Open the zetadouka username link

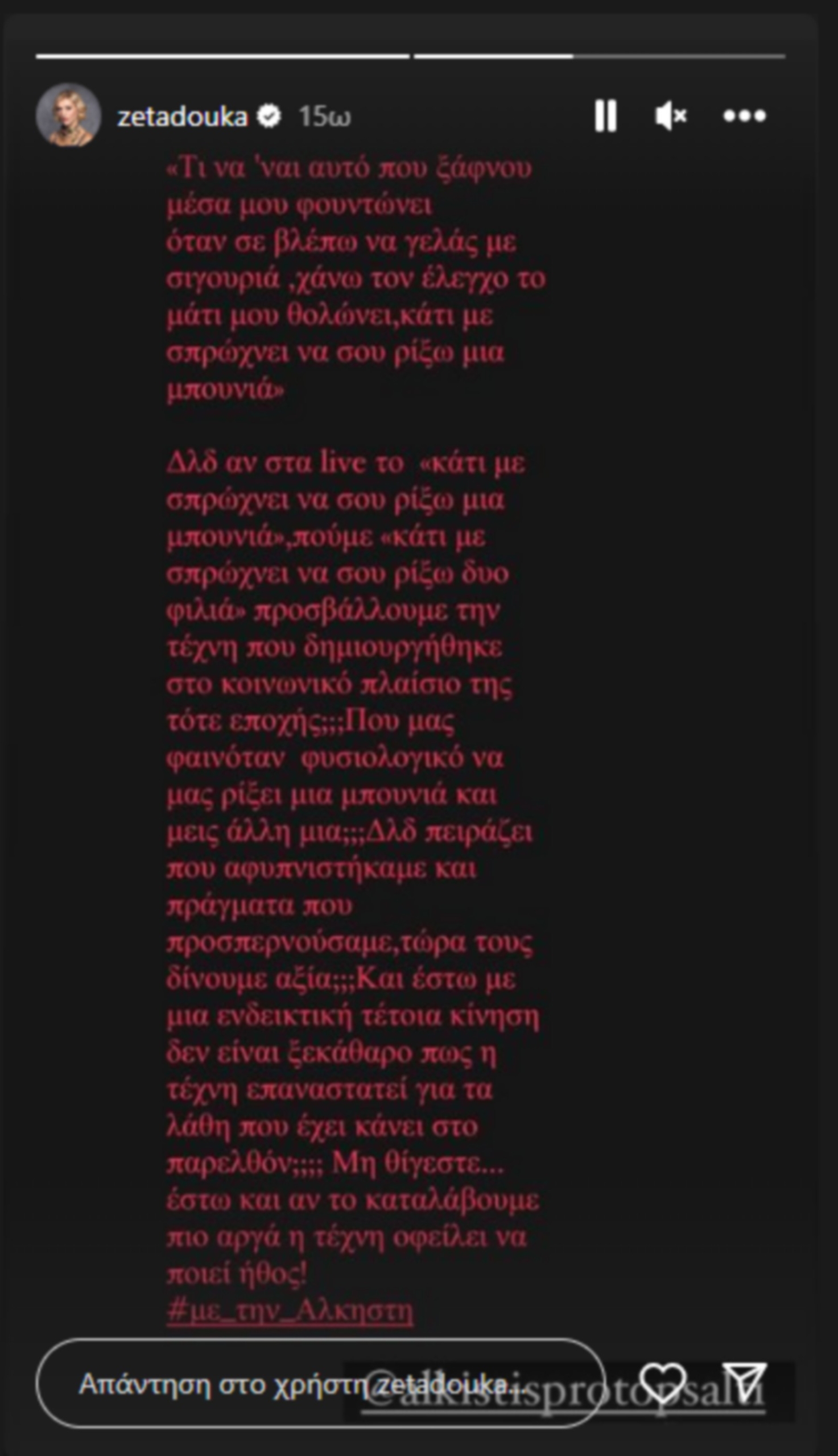pyautogui.click(x=182, y=117)
